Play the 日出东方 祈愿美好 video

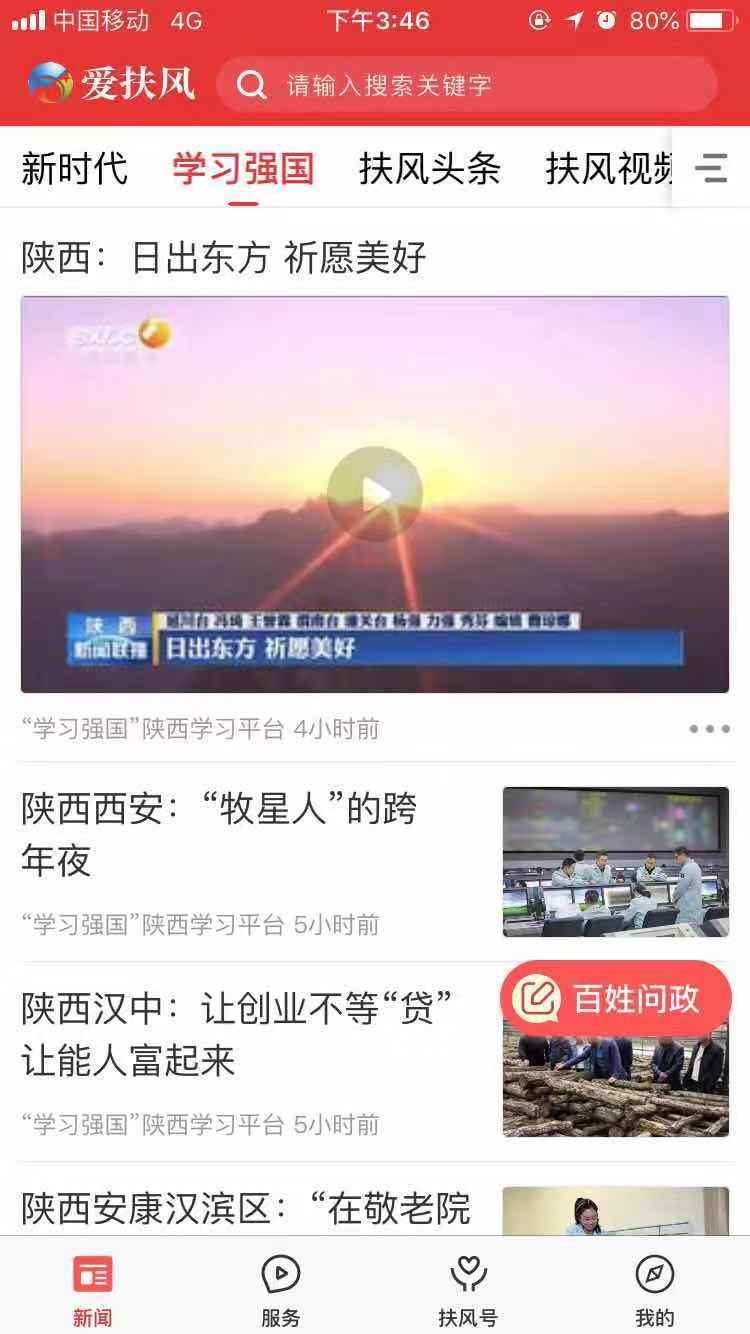tap(375, 493)
